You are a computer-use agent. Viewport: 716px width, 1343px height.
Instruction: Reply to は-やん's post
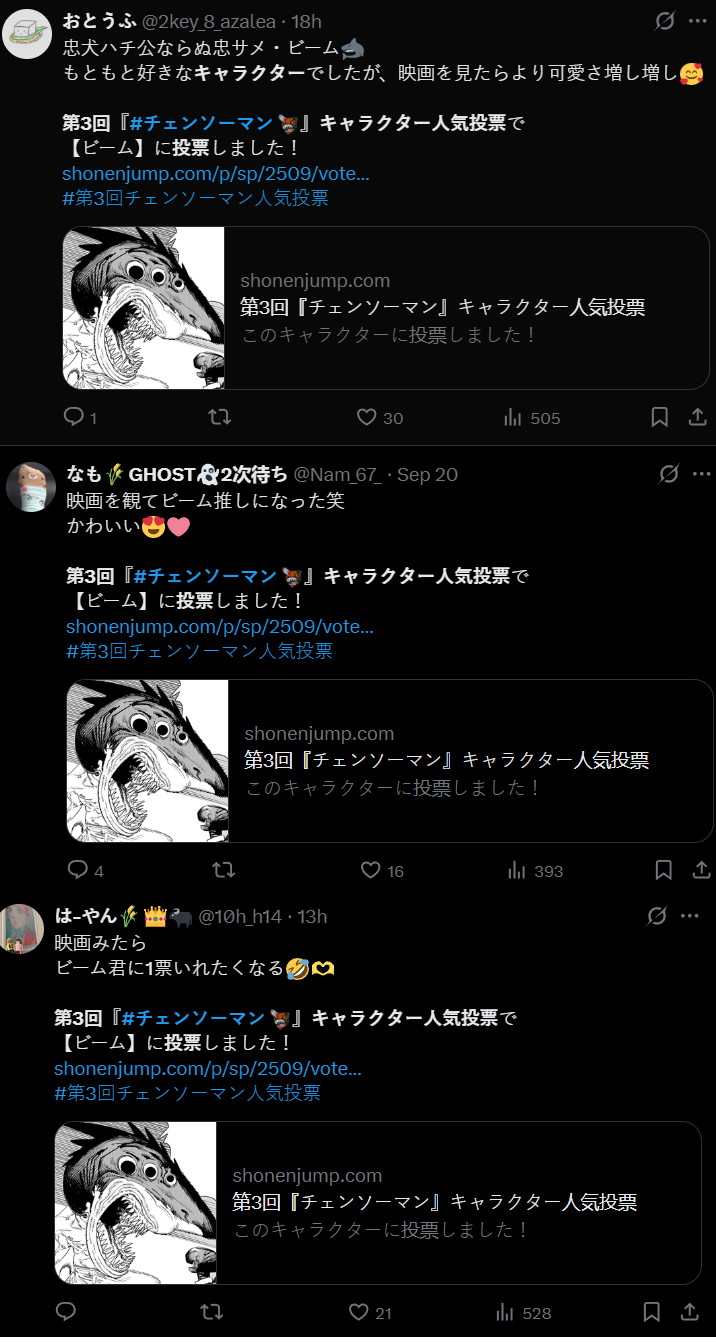[x=66, y=1312]
